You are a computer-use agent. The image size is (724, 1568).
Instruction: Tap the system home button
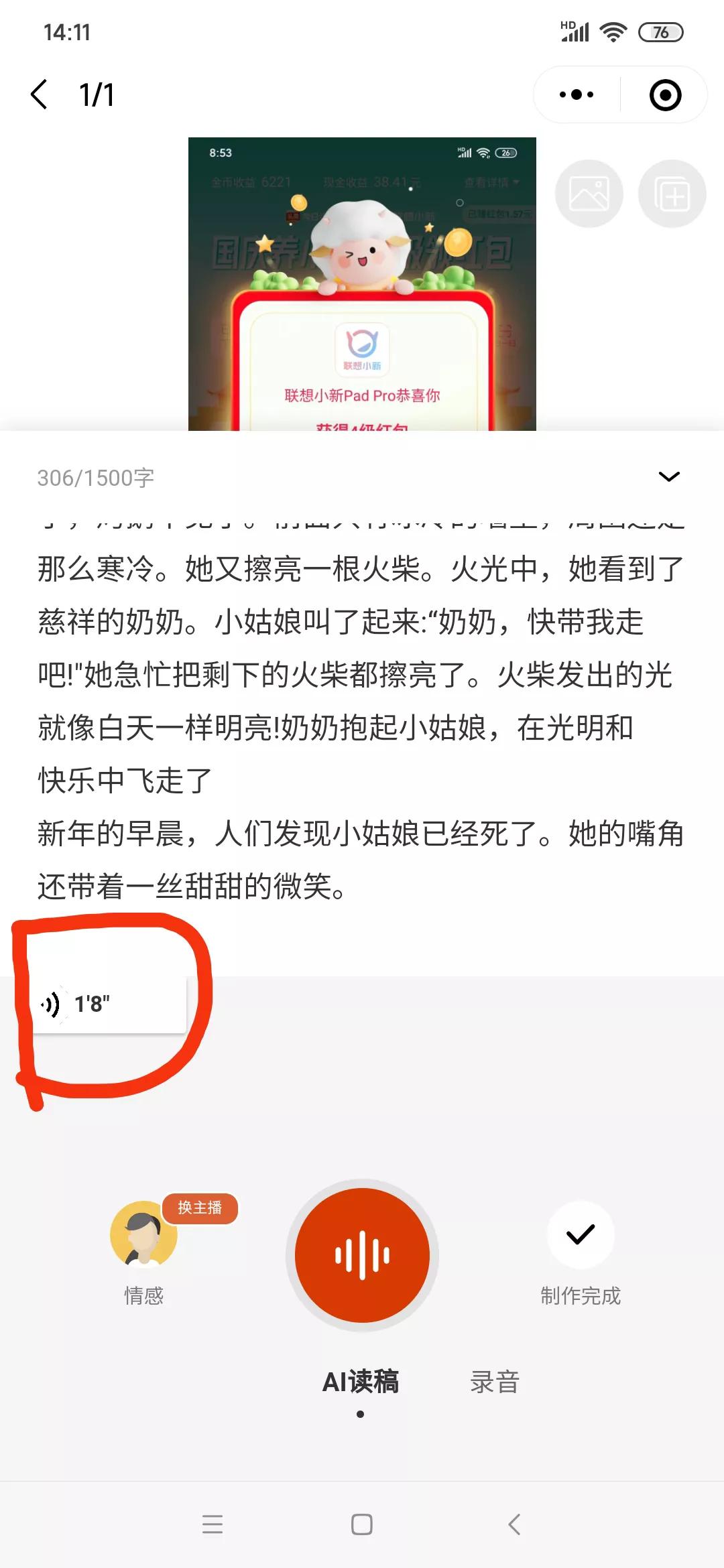pos(362,1524)
